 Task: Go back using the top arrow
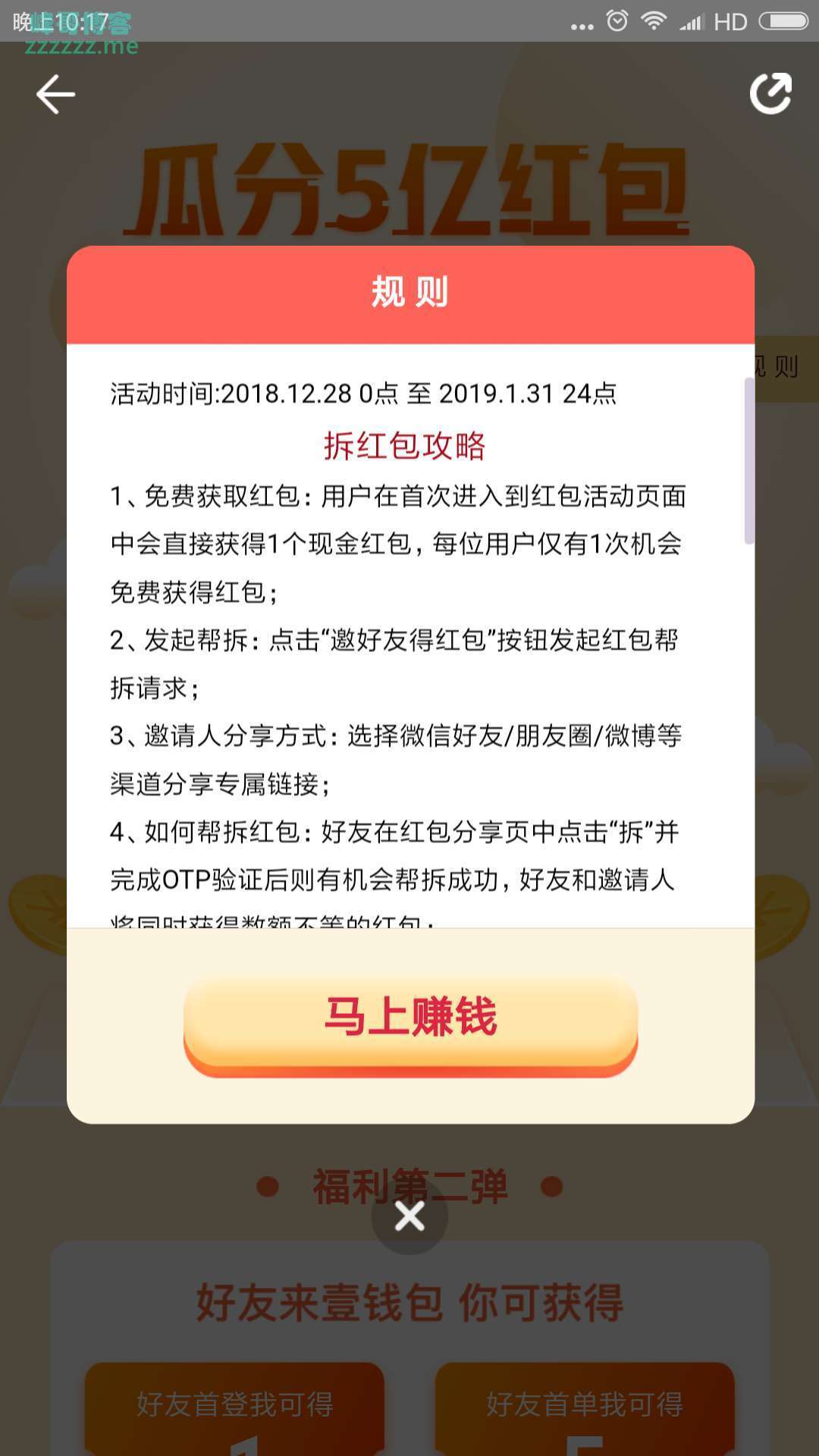point(55,94)
